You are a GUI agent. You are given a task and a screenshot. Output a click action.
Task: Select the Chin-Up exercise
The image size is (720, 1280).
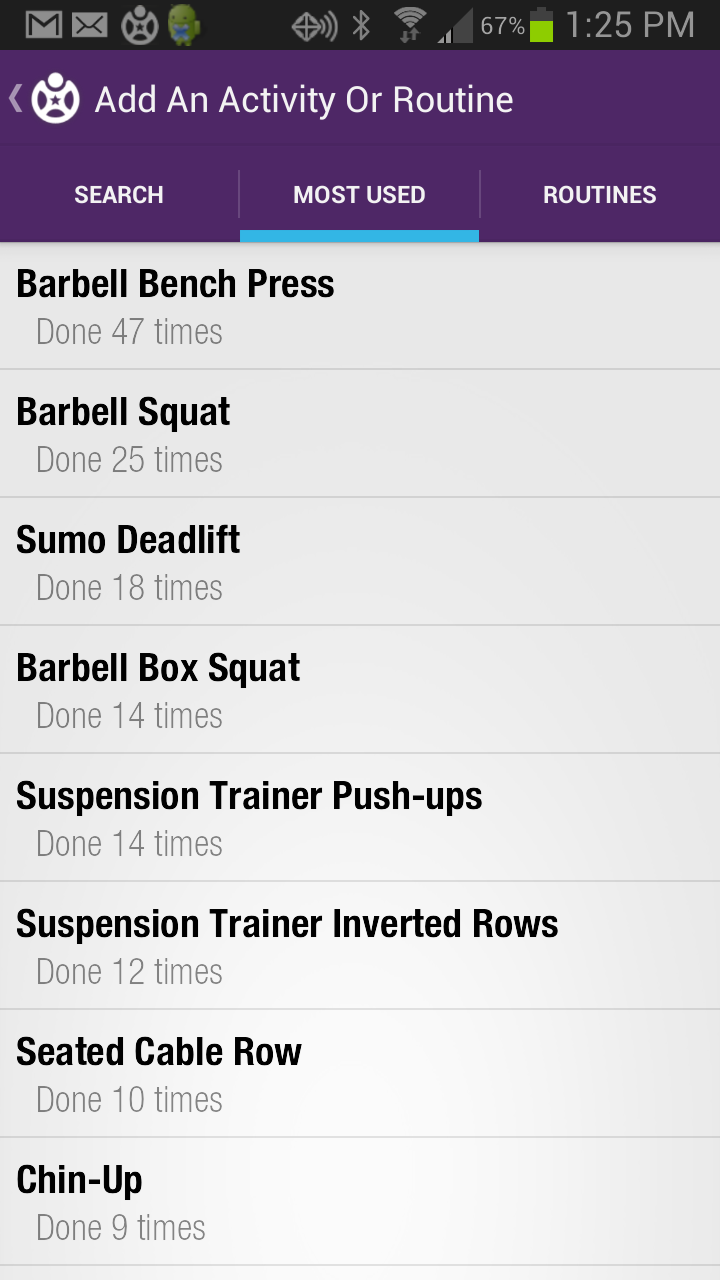[x=360, y=1202]
